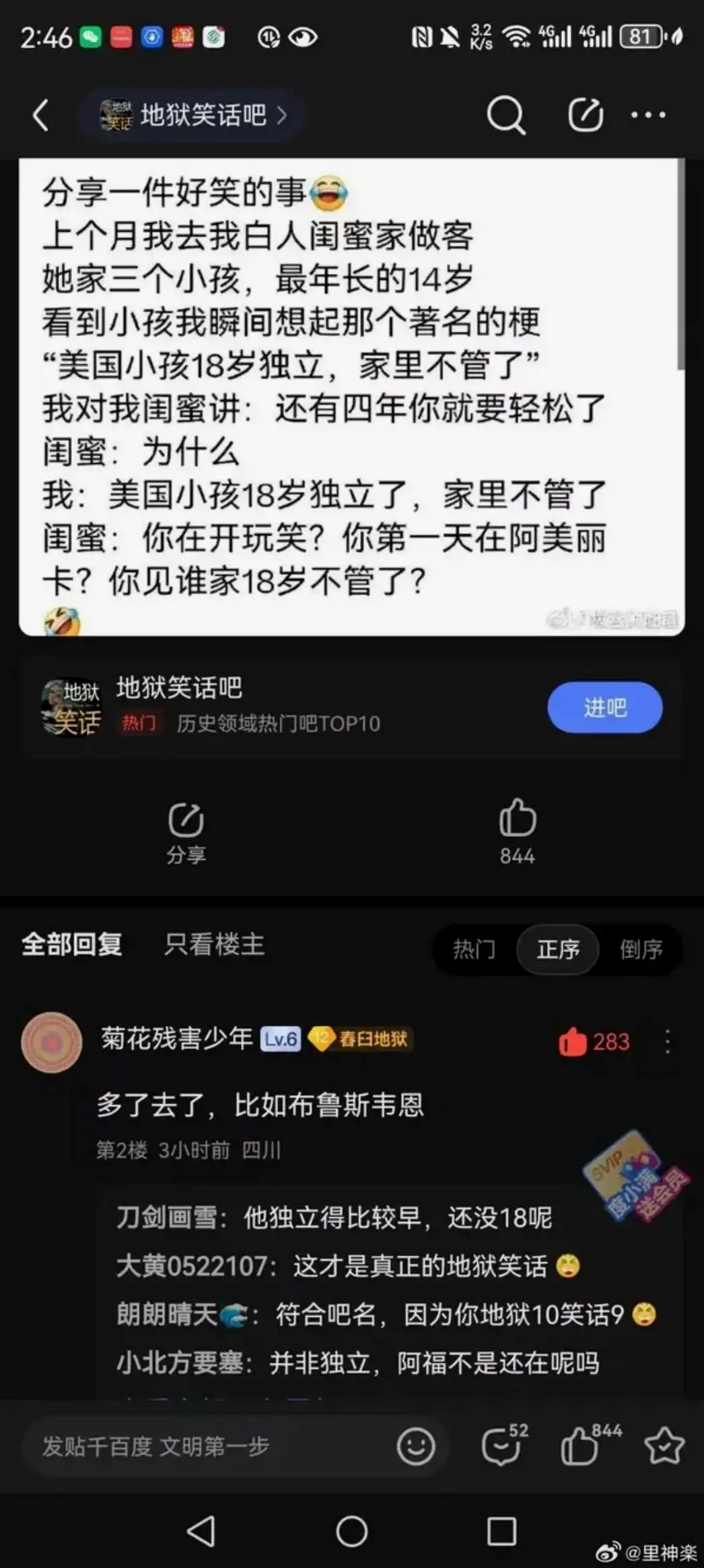Like the post with 844 thumbs-up
The height and width of the screenshot is (1568, 704).
517,831
